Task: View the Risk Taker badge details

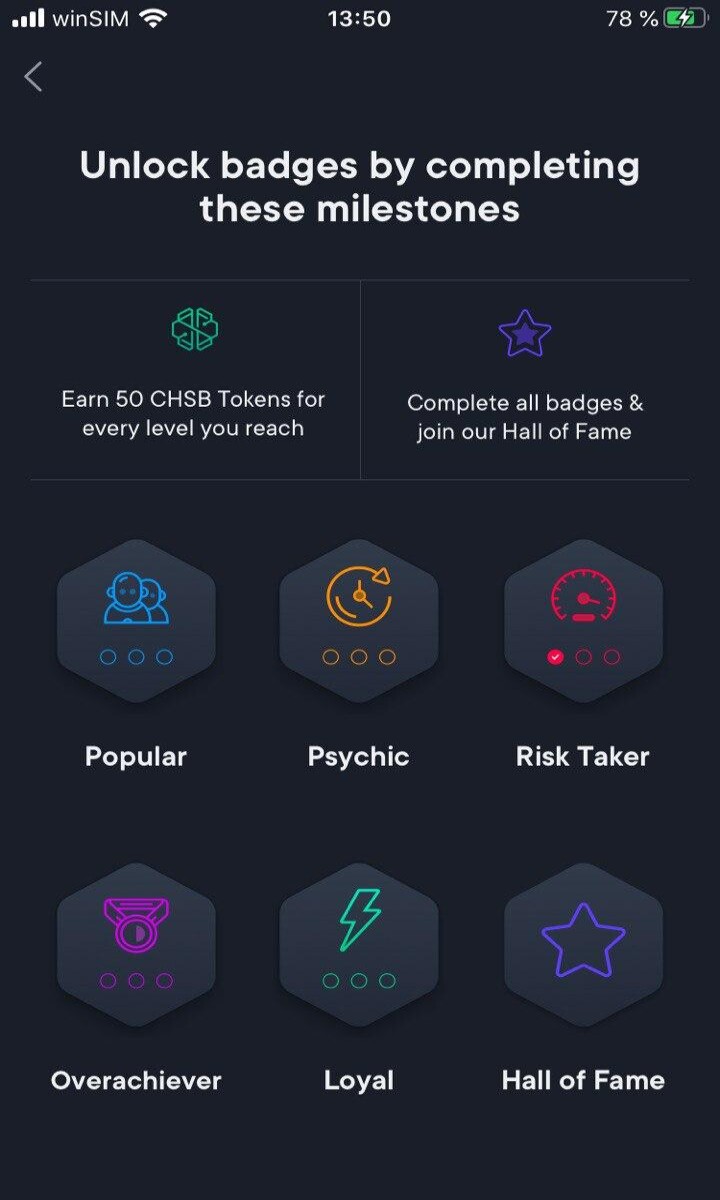Action: point(583,621)
